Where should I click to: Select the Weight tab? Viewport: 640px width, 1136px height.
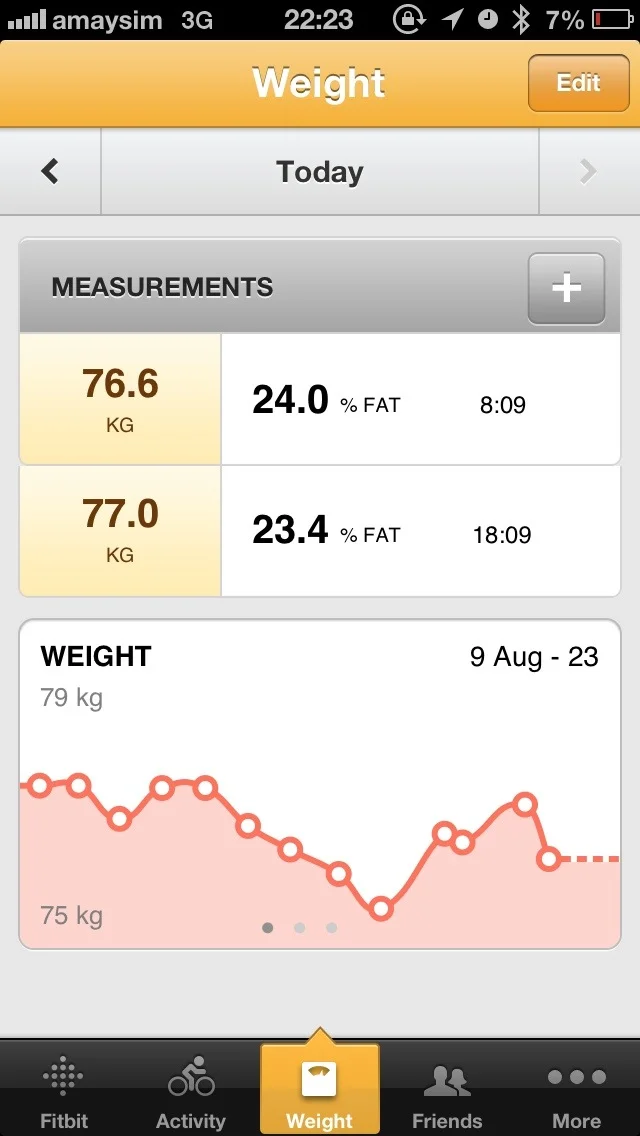click(320, 1088)
